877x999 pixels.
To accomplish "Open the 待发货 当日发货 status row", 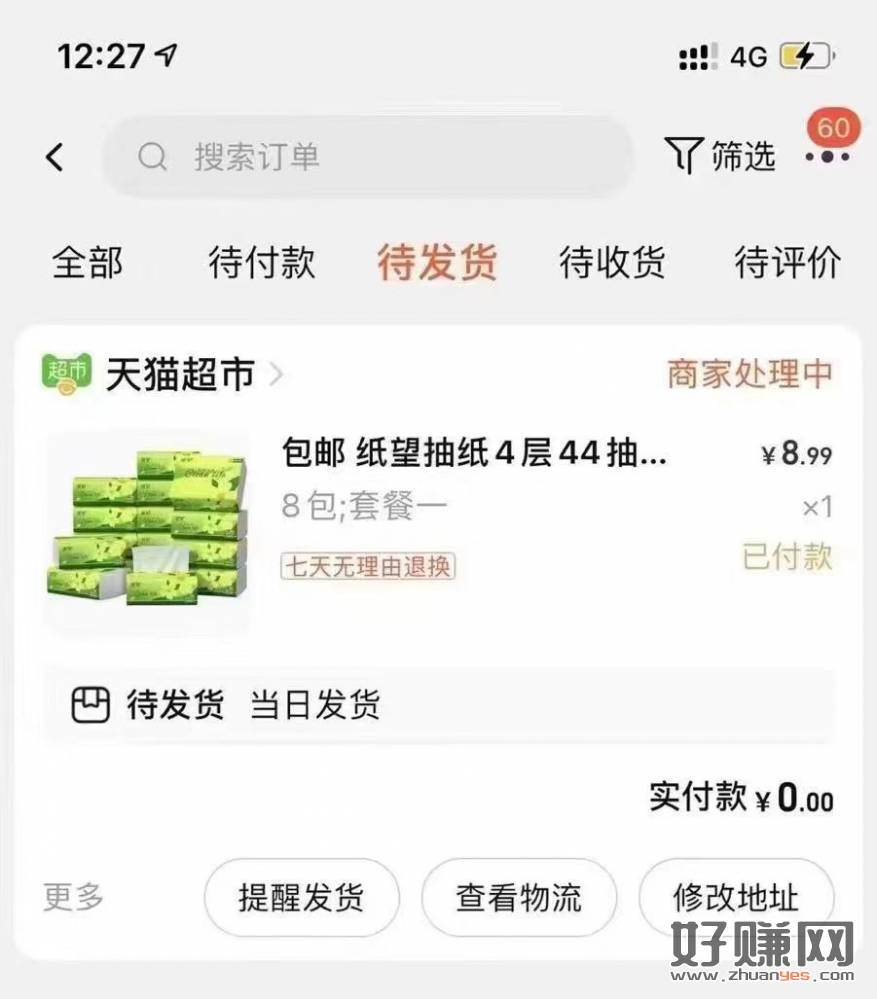I will [x=438, y=706].
